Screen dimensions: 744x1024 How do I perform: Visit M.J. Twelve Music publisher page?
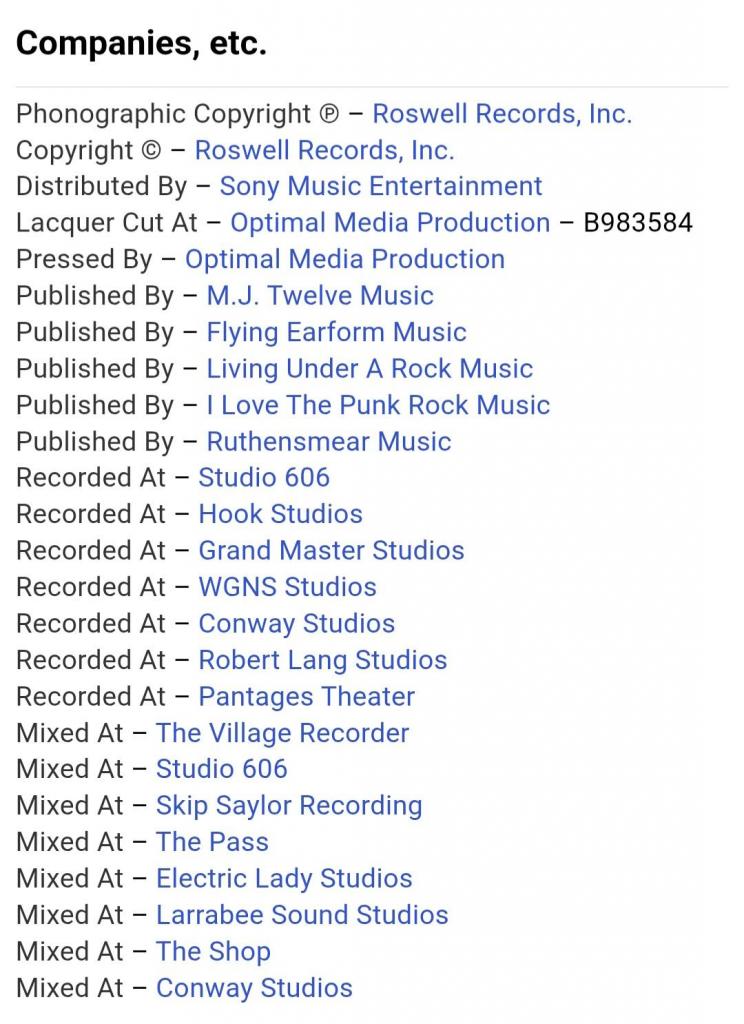coord(319,296)
